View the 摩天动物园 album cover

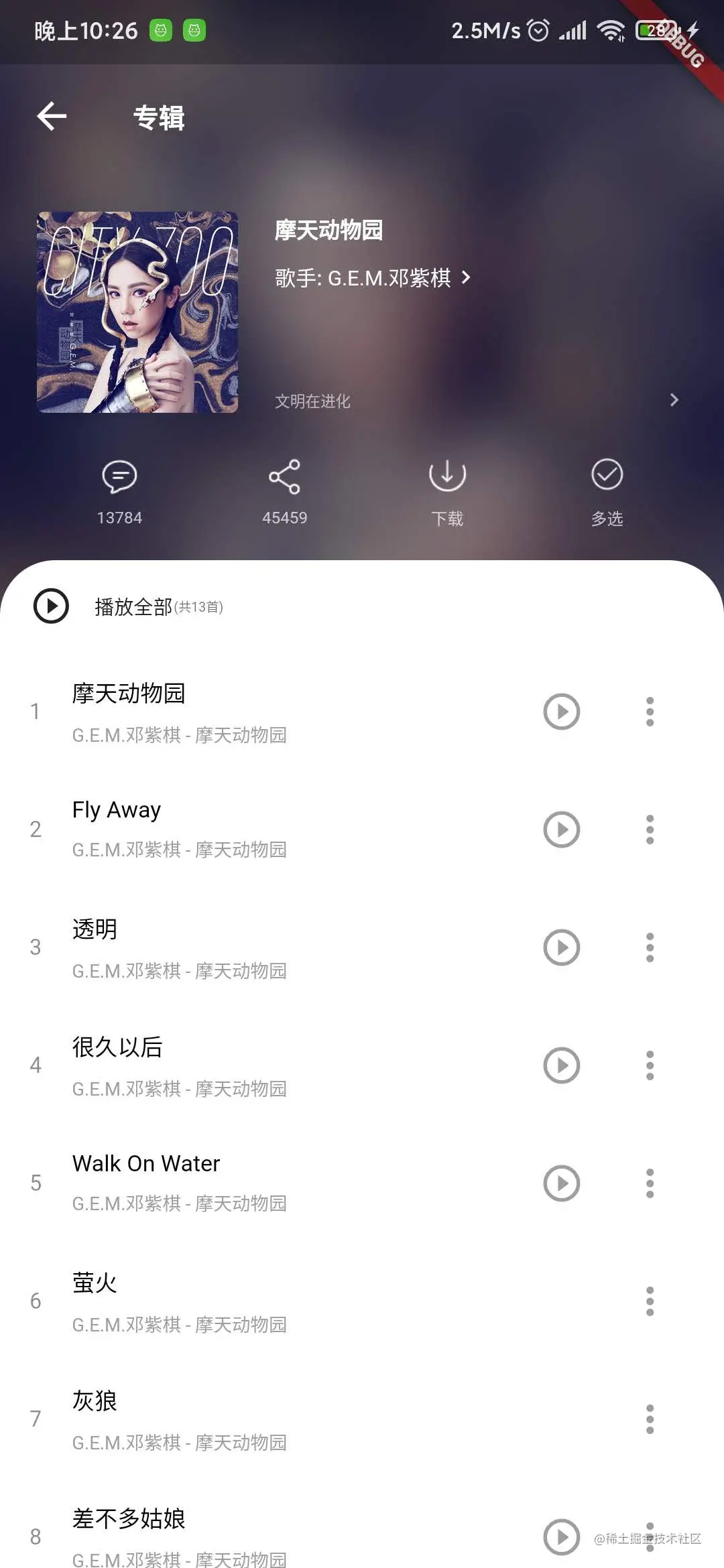[x=137, y=312]
